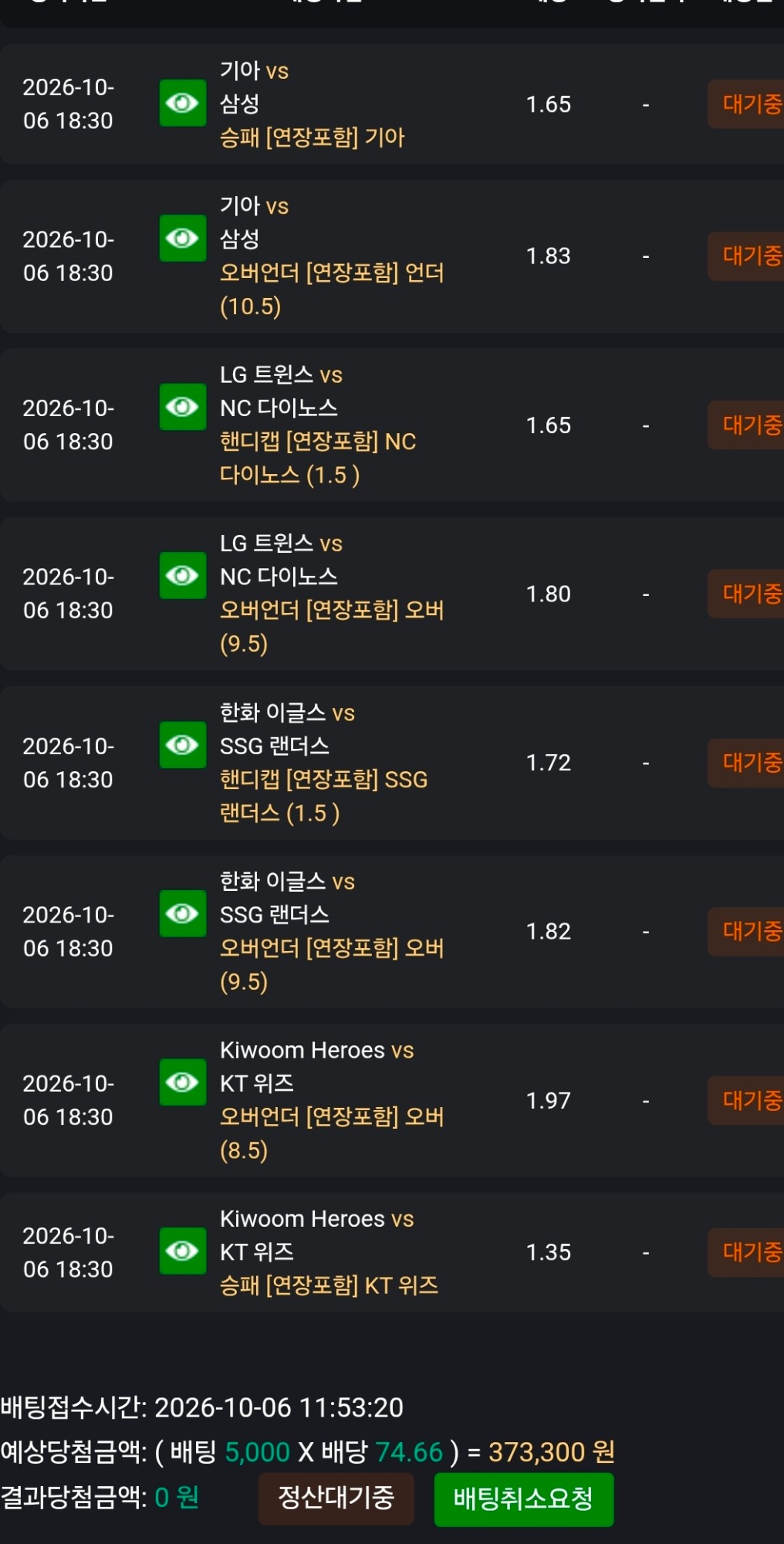Tap eye icon on 한화 vs SSG 오버 (9.5) row
This screenshot has width=784, height=1544.
(x=183, y=914)
